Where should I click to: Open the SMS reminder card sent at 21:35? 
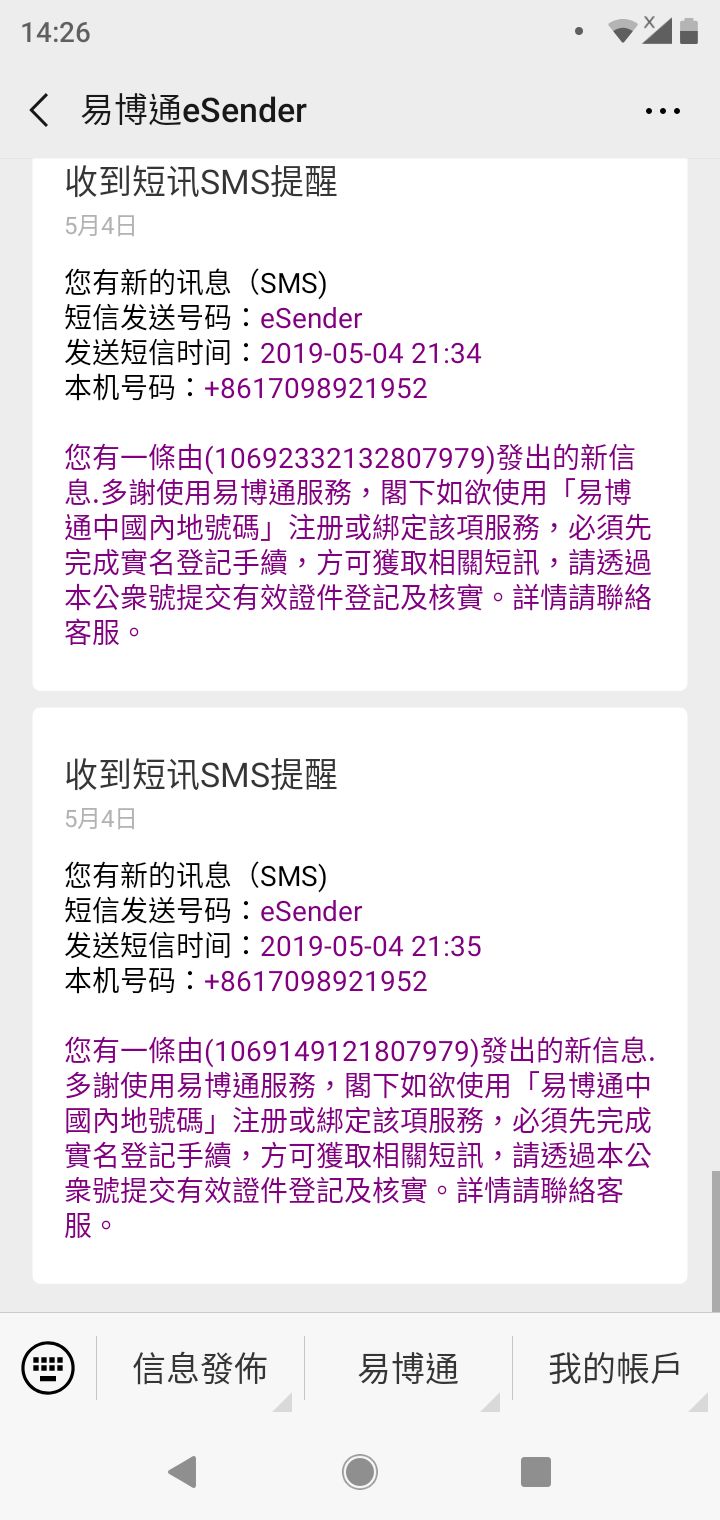click(360, 995)
